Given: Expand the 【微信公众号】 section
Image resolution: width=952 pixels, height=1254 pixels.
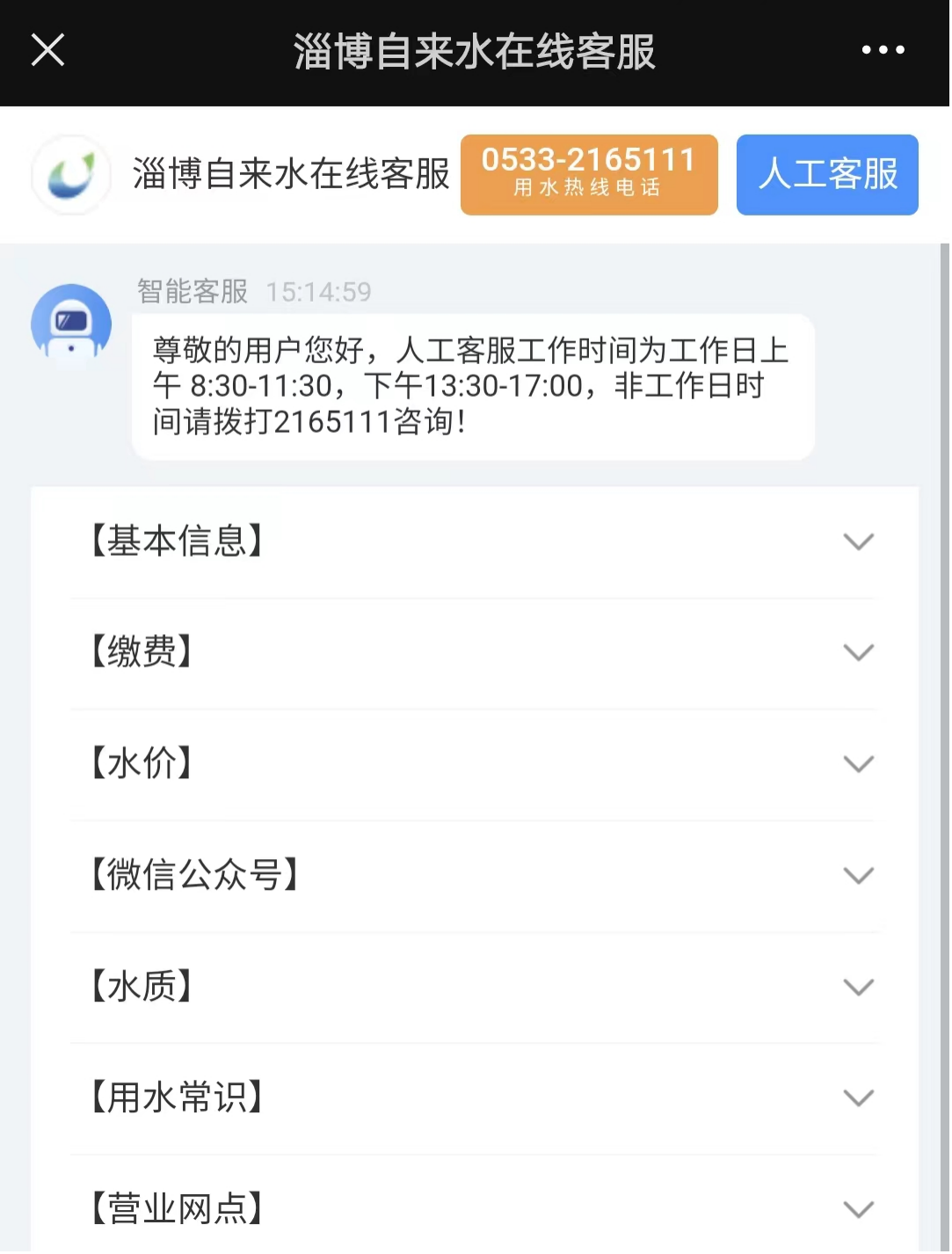Looking at the screenshot, I should point(475,875).
